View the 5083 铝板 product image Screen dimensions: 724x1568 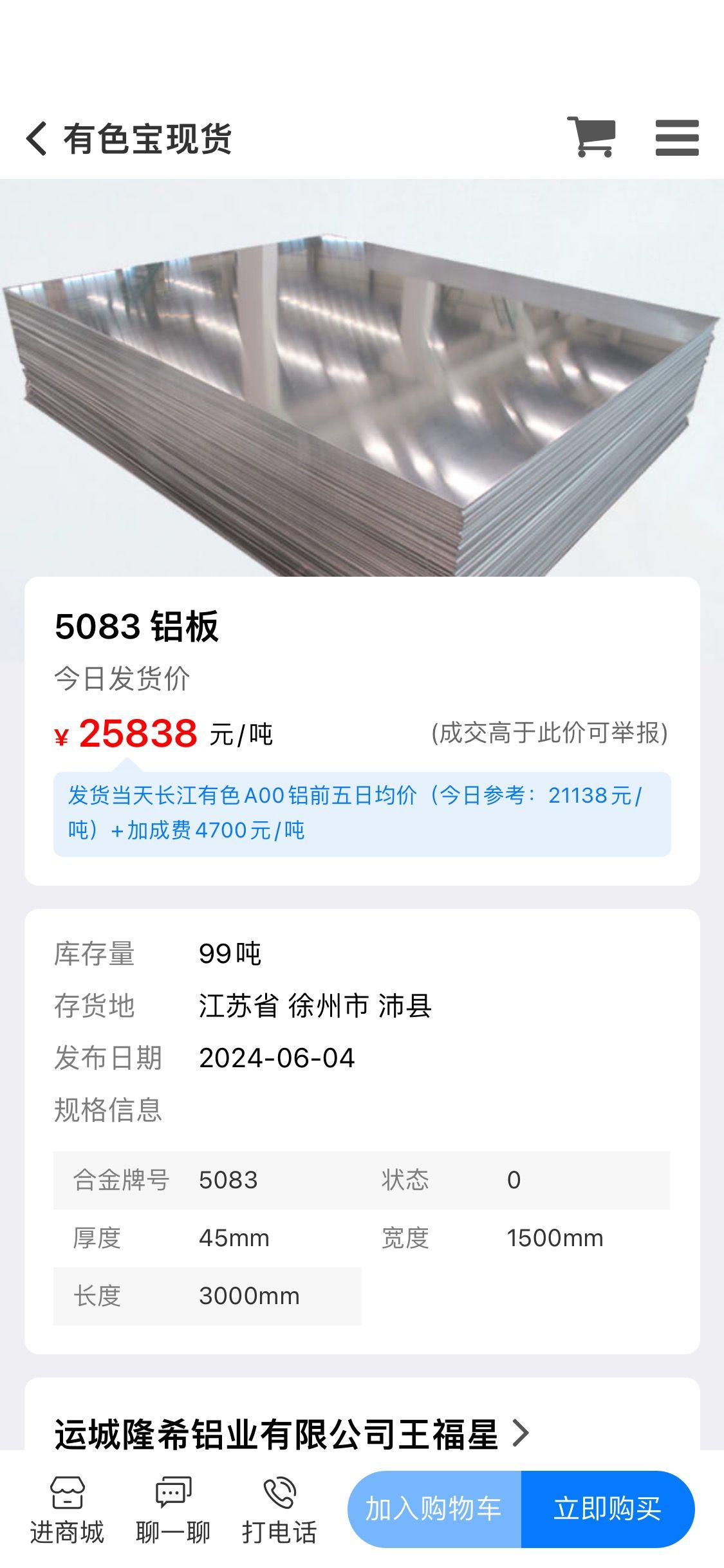(362, 378)
